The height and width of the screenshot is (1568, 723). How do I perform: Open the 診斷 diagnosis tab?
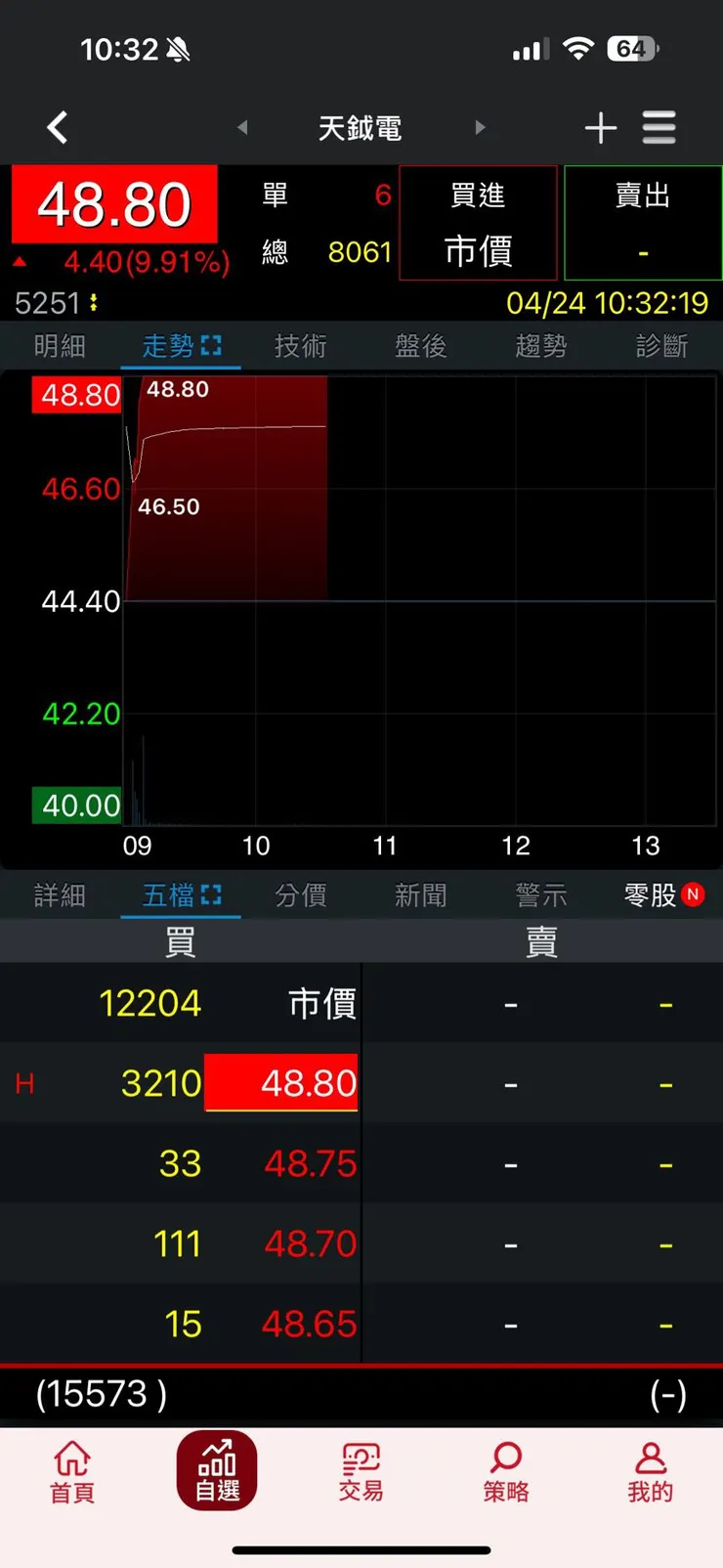(660, 345)
